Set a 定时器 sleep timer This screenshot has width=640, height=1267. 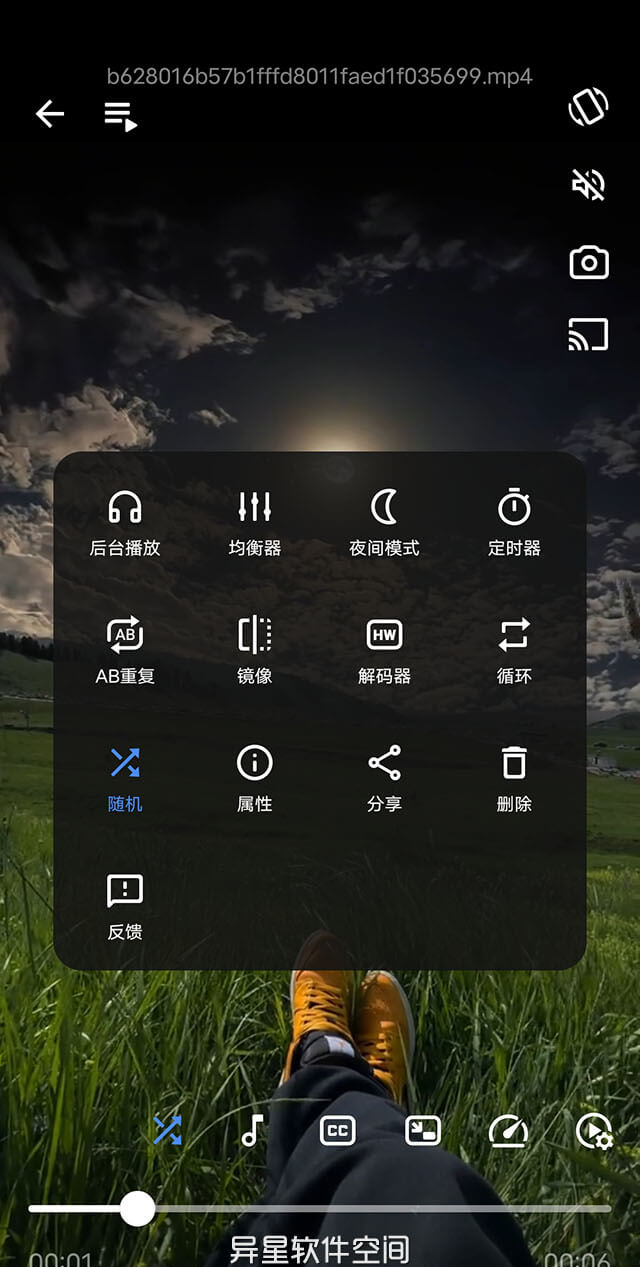tap(514, 522)
